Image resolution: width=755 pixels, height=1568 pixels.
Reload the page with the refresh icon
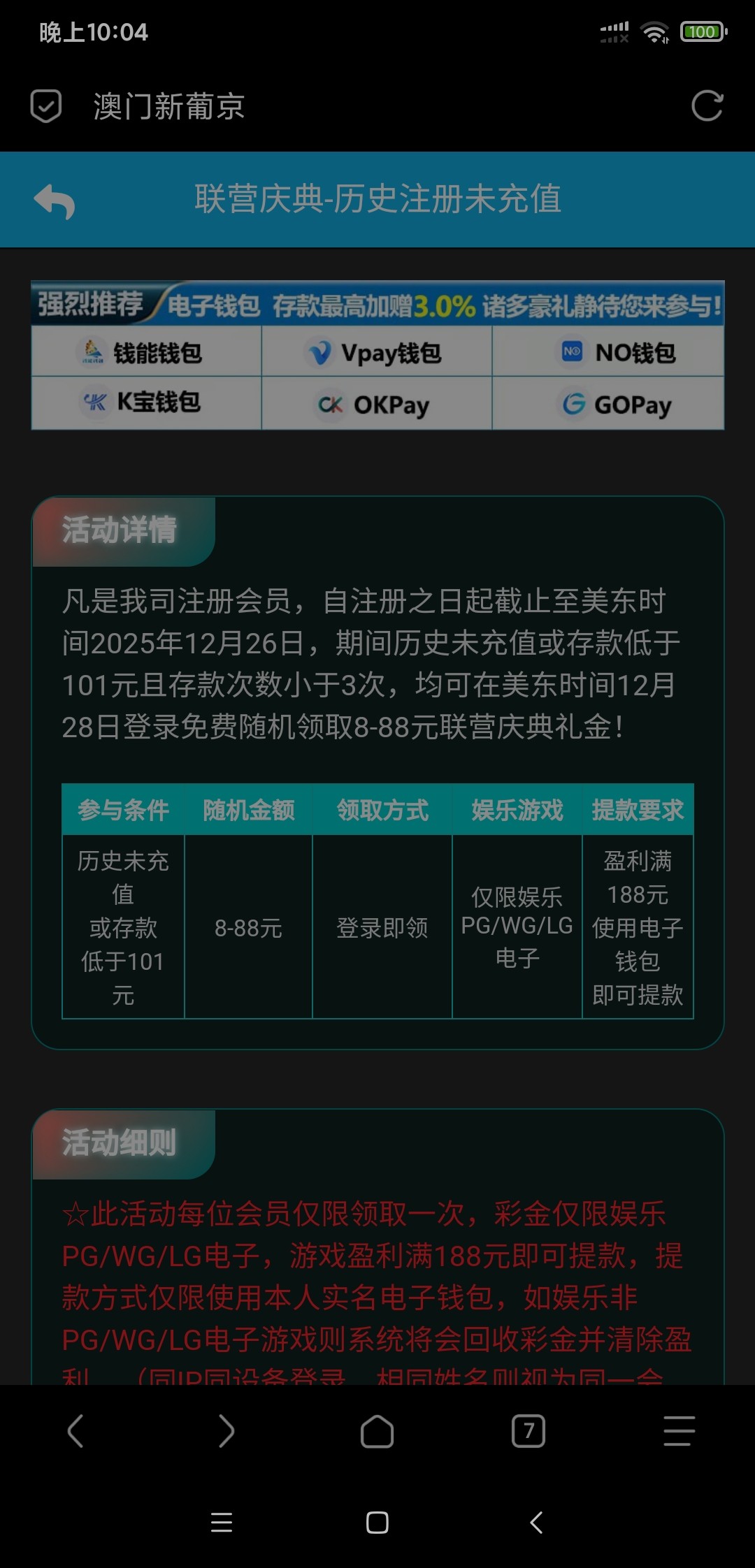click(707, 106)
